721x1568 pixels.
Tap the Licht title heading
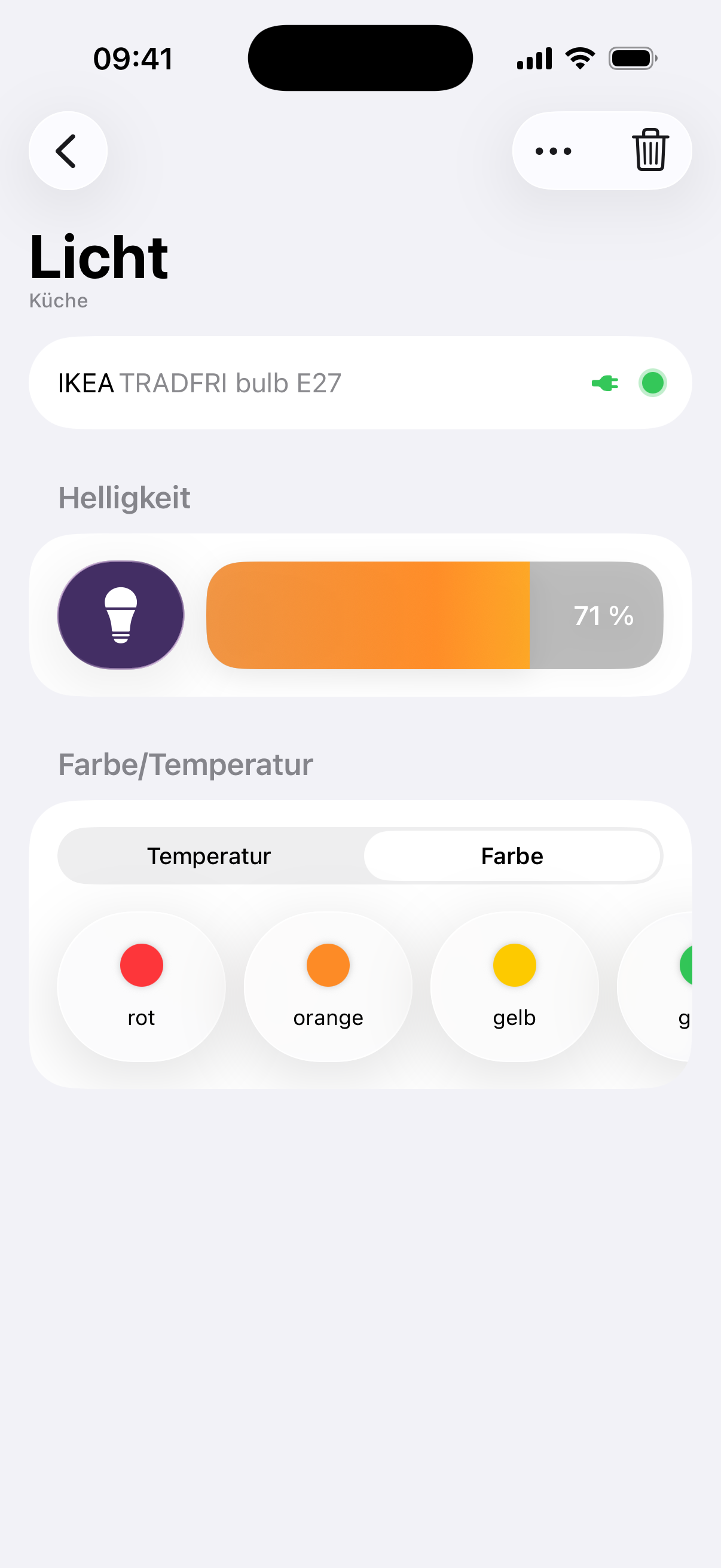[x=99, y=257]
